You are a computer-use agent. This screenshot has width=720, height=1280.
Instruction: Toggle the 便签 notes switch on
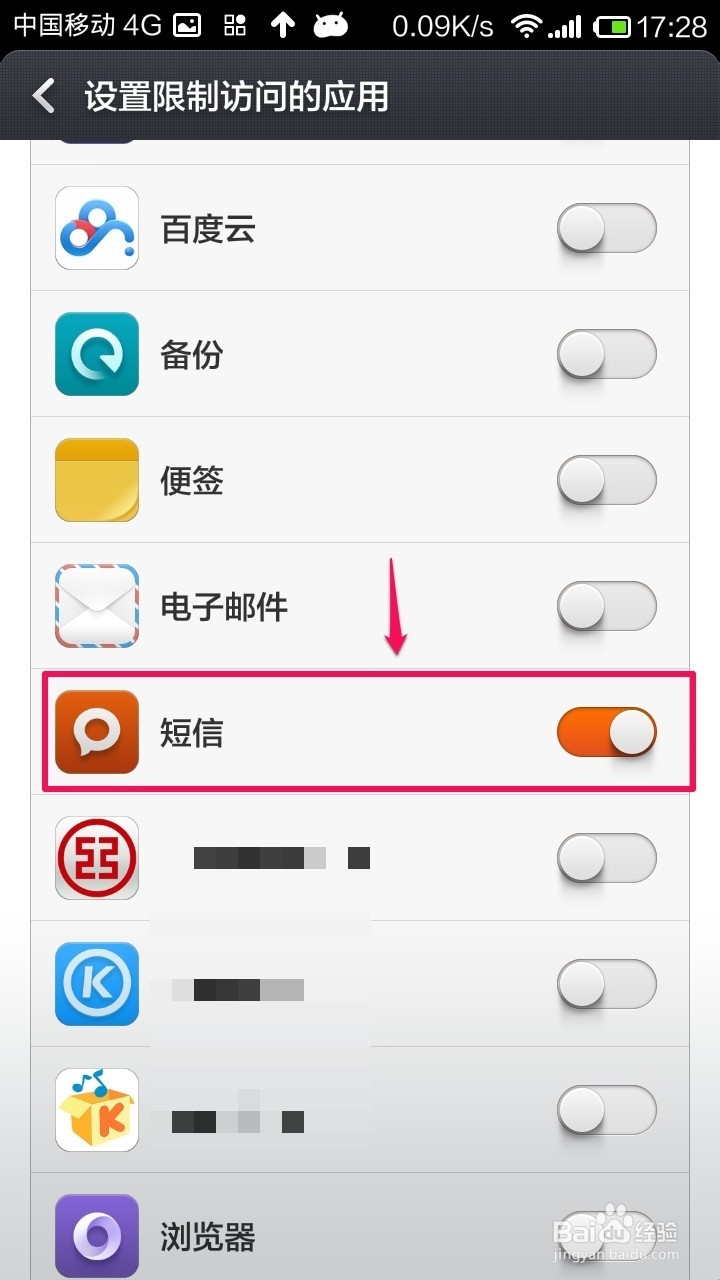[606, 480]
